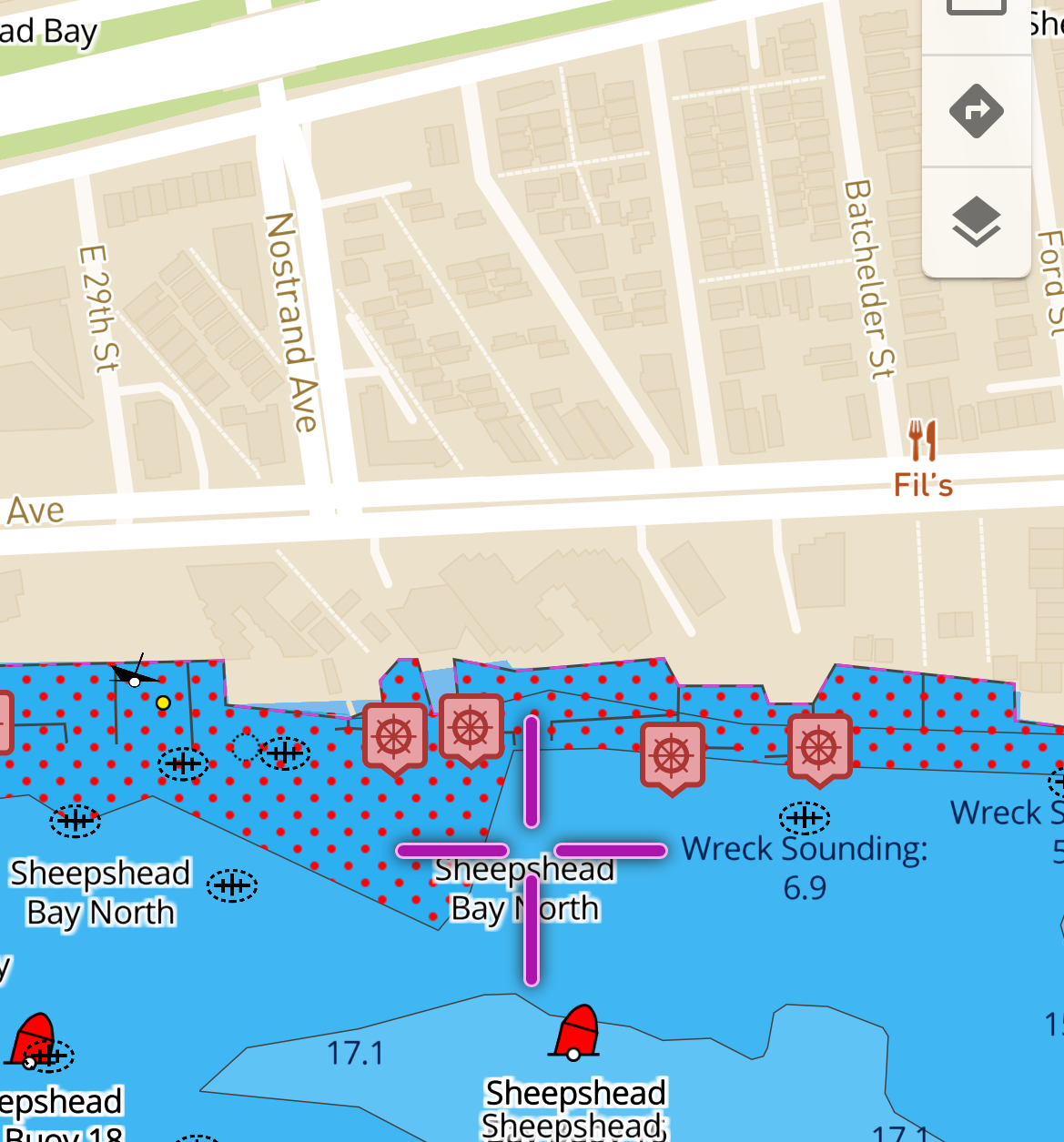This screenshot has height=1142, width=1064.
Task: Select the red buoy labeled Sheepshead
Action: (x=576, y=1033)
